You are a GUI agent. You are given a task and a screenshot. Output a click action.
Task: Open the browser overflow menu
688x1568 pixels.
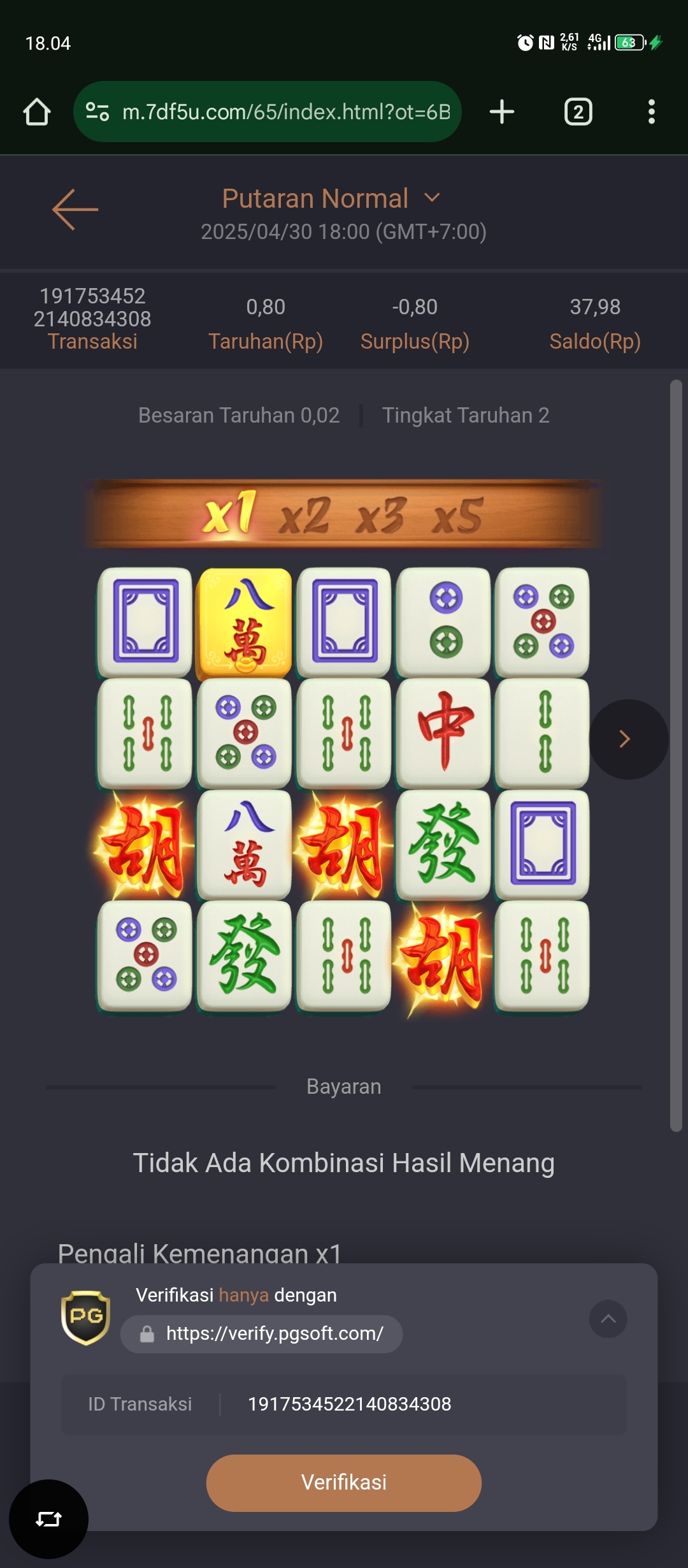coord(651,112)
